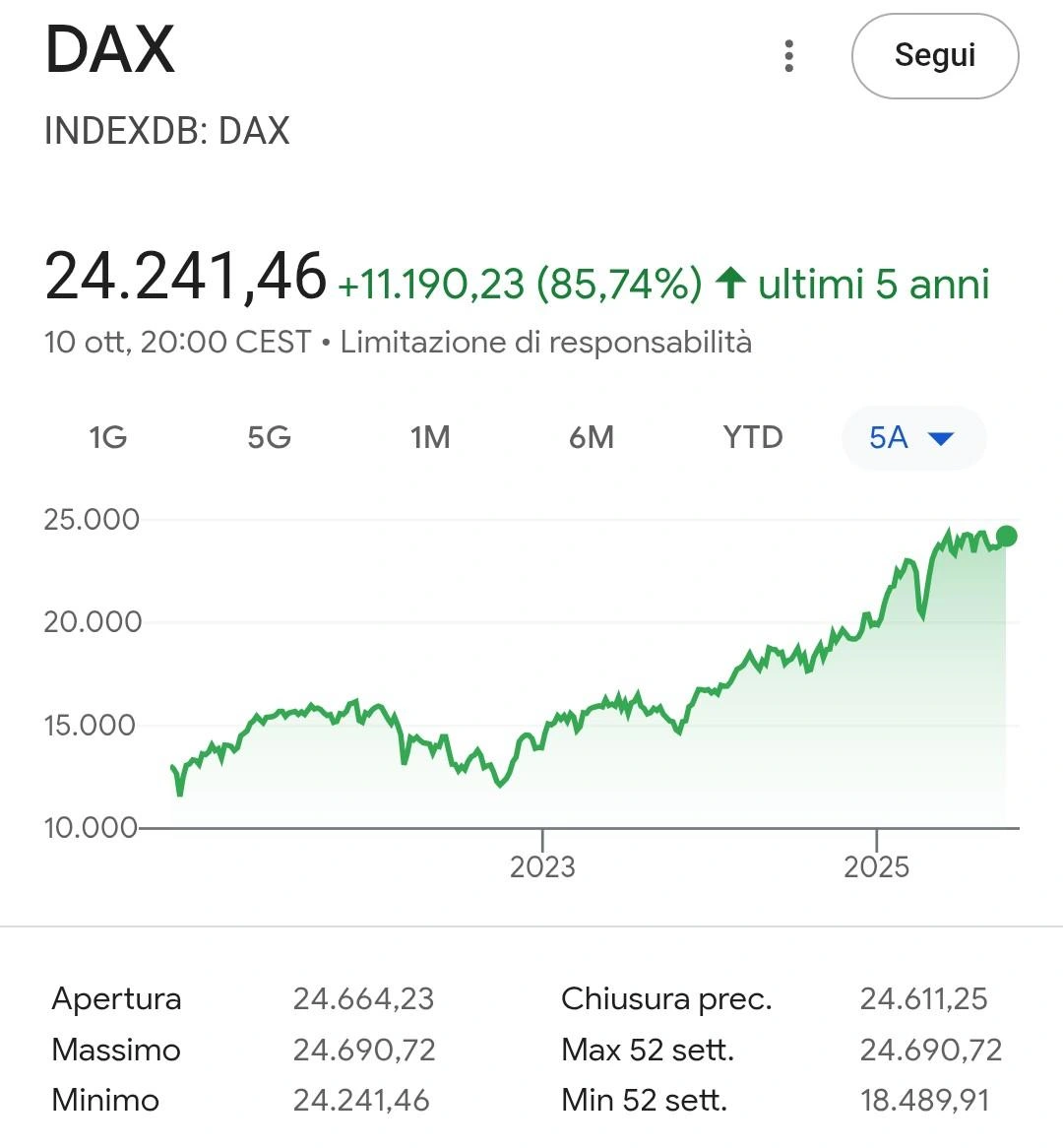Click the INDEXDB: DAX ticker label
The width and height of the screenshot is (1063, 1148).
click(168, 130)
